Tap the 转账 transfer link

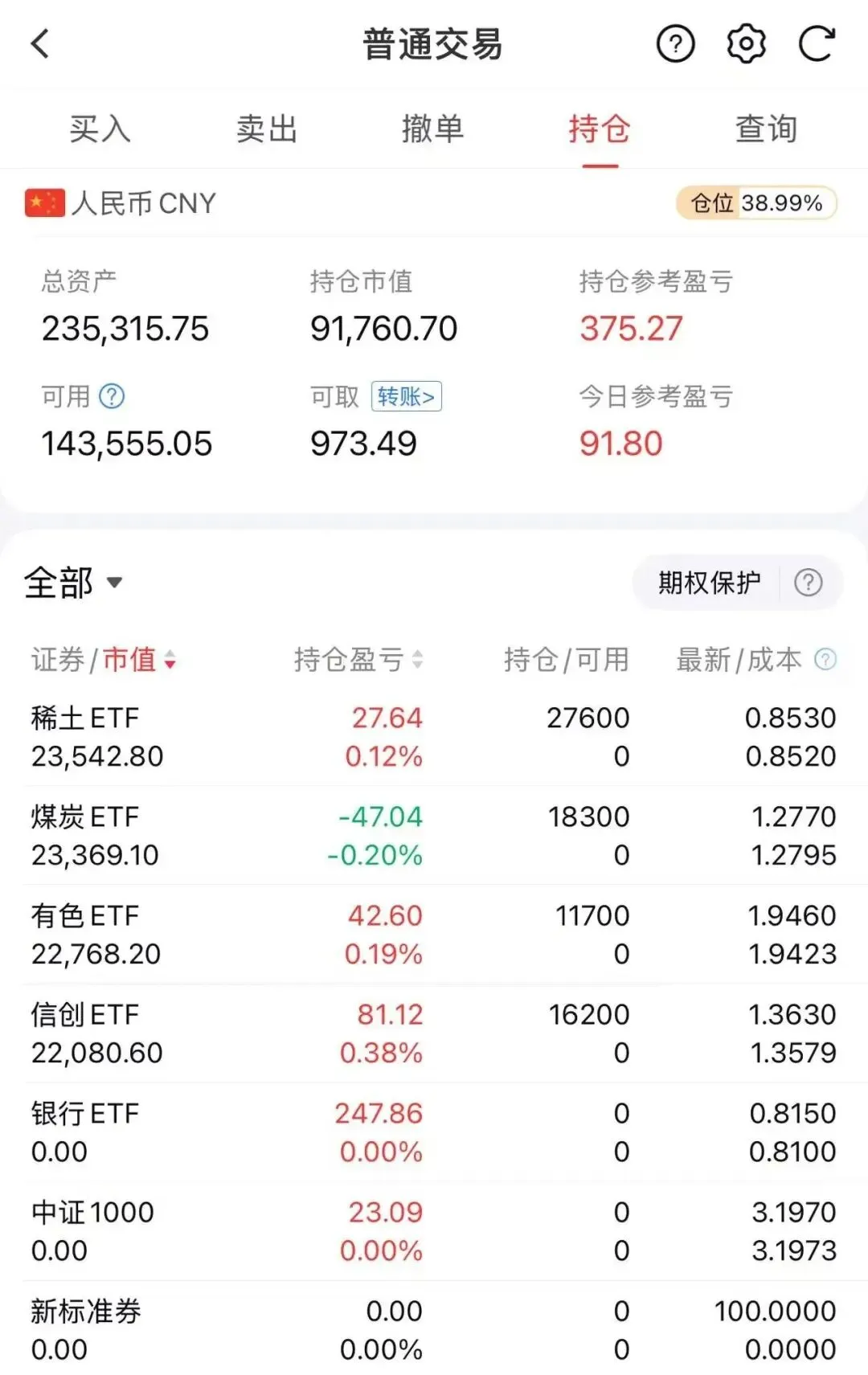click(x=406, y=396)
